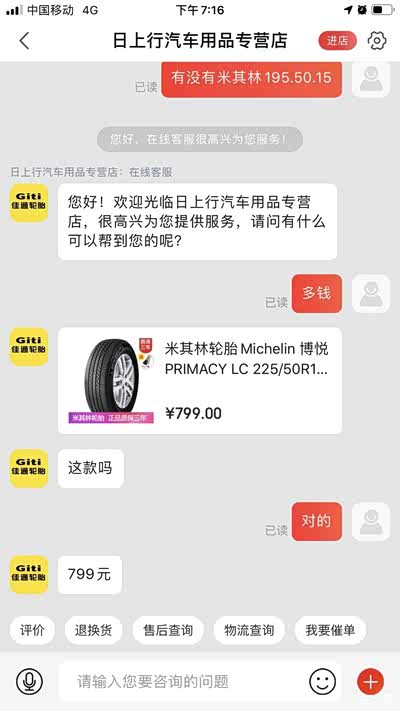Switch to voice input with the microphone icon
400x711 pixels.
click(x=29, y=681)
